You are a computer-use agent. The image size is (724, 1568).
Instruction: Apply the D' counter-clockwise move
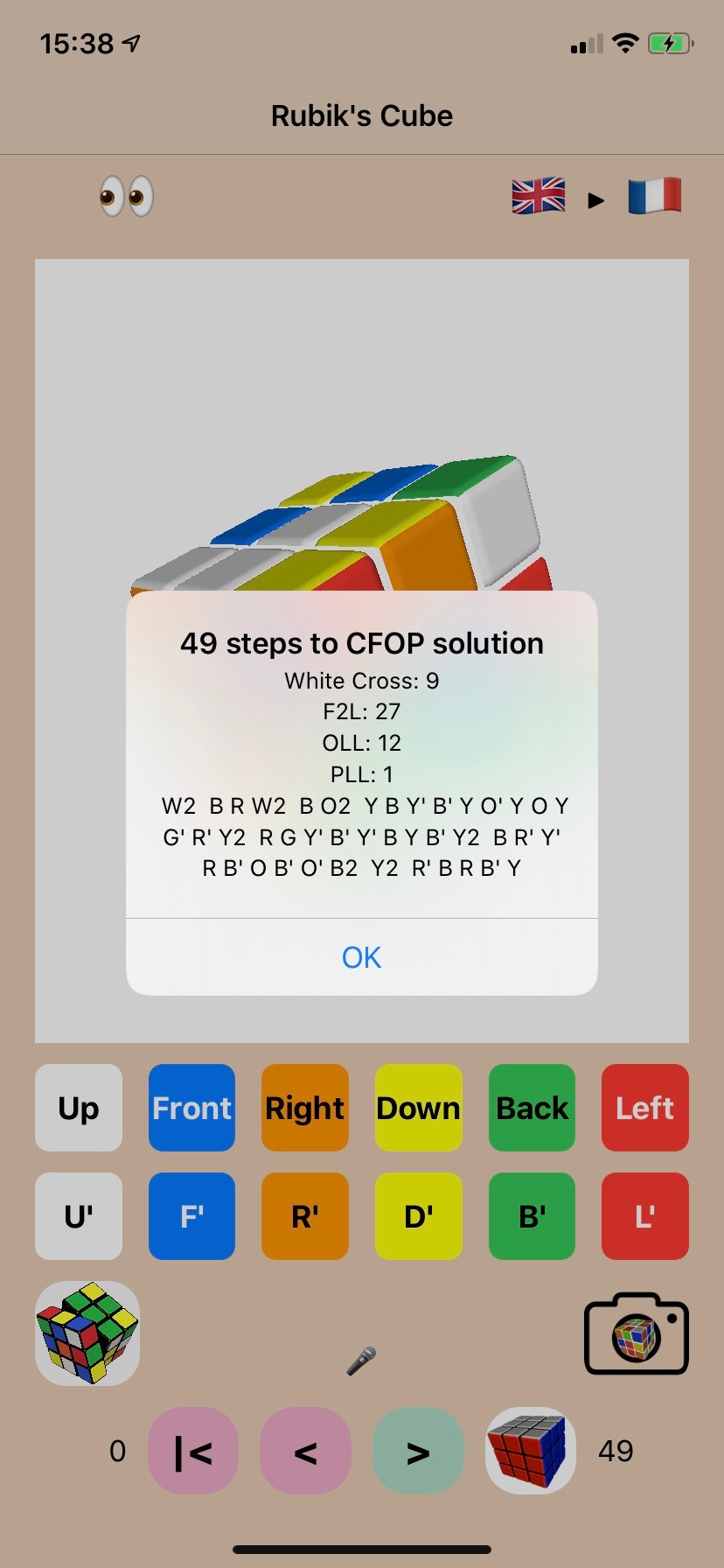tap(418, 1216)
